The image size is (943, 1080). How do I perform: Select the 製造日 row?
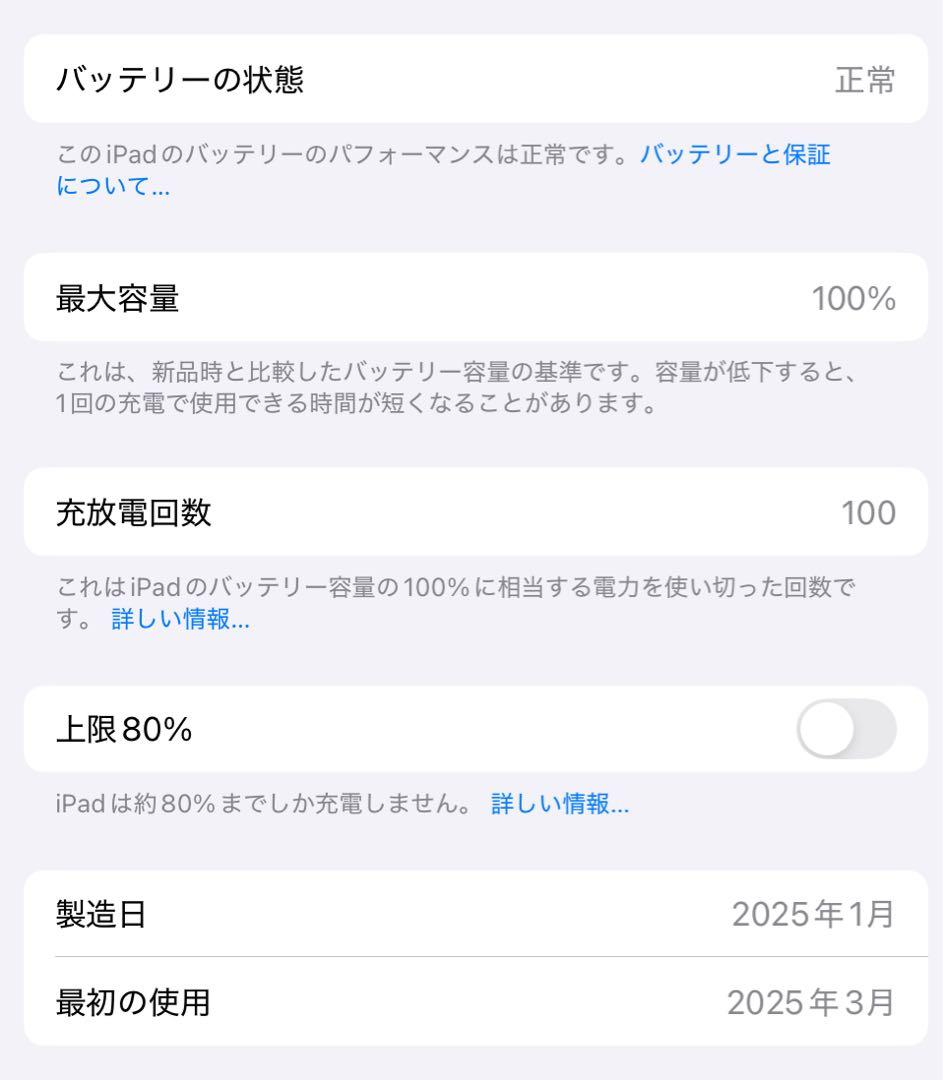(471, 913)
